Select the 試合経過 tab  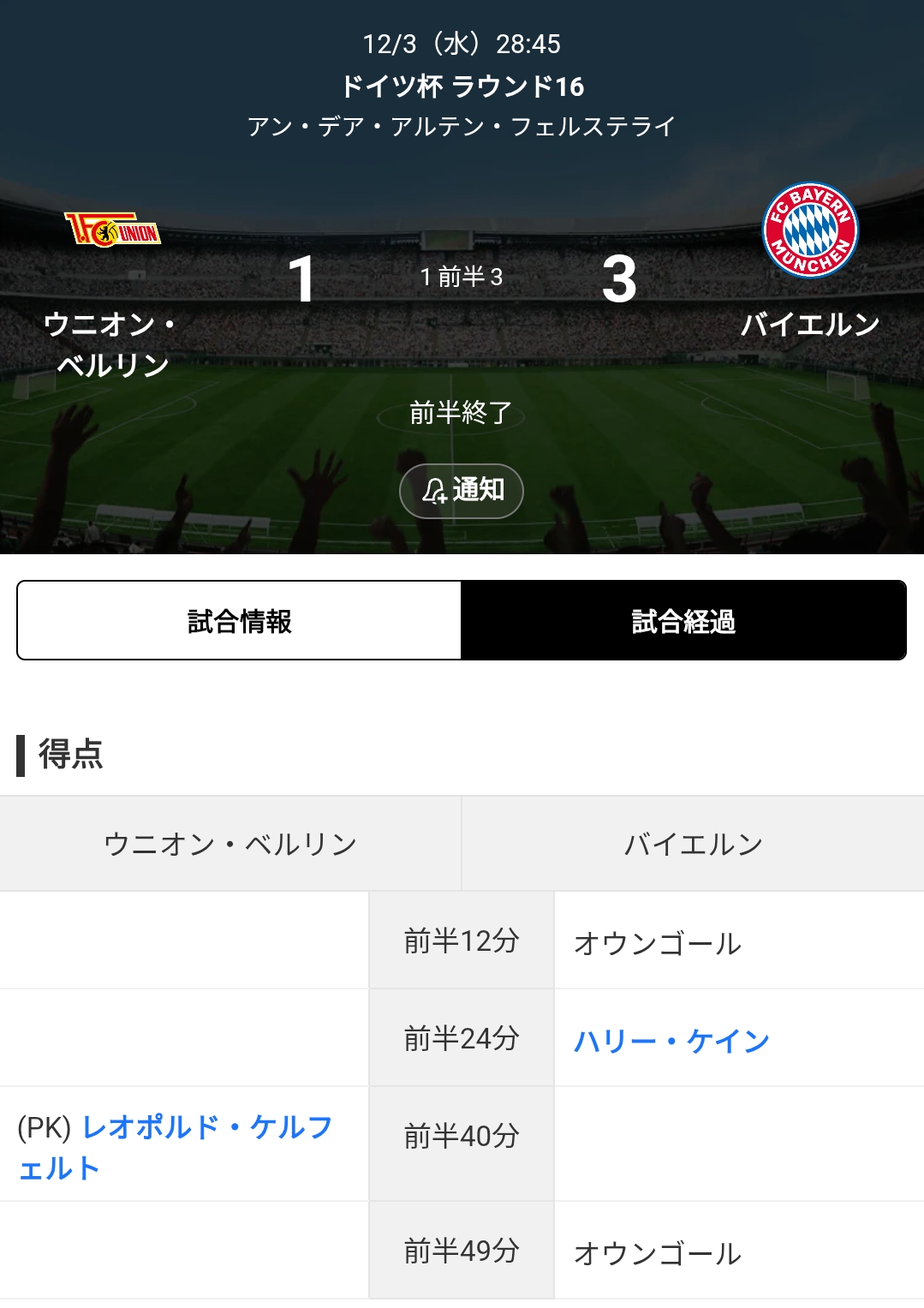(683, 621)
